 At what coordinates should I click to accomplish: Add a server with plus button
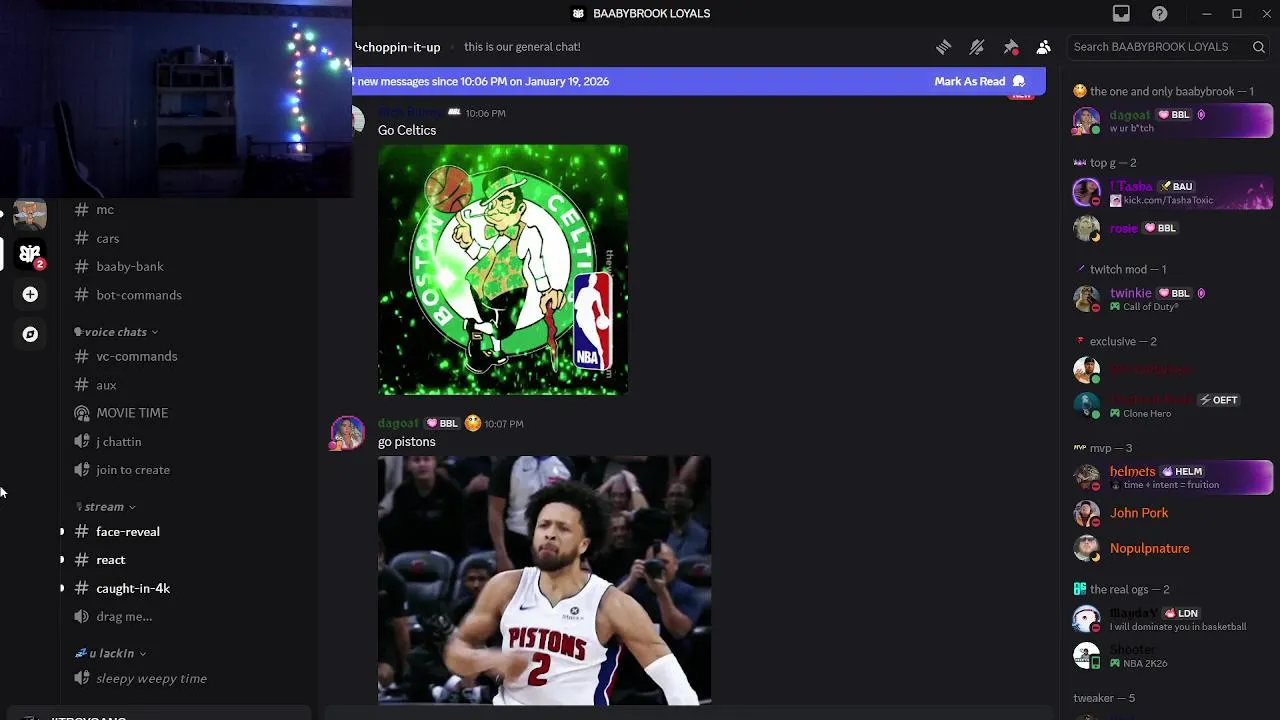(30, 294)
